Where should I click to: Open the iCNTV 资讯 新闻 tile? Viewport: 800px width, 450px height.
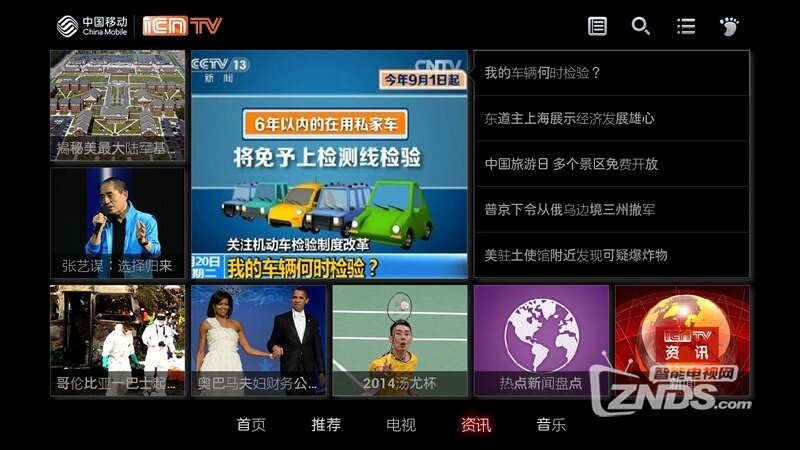pyautogui.click(x=681, y=340)
